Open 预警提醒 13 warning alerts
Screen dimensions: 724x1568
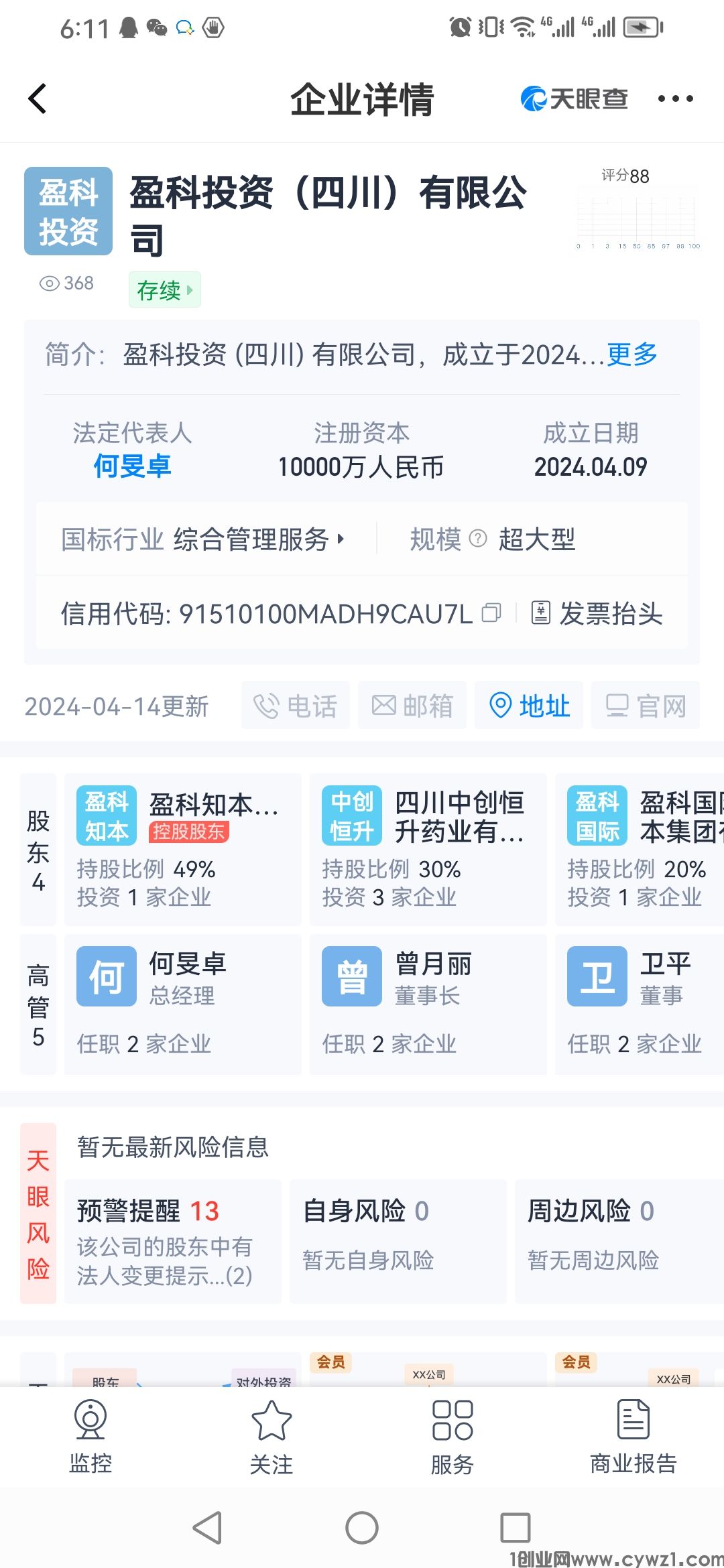(x=147, y=1212)
